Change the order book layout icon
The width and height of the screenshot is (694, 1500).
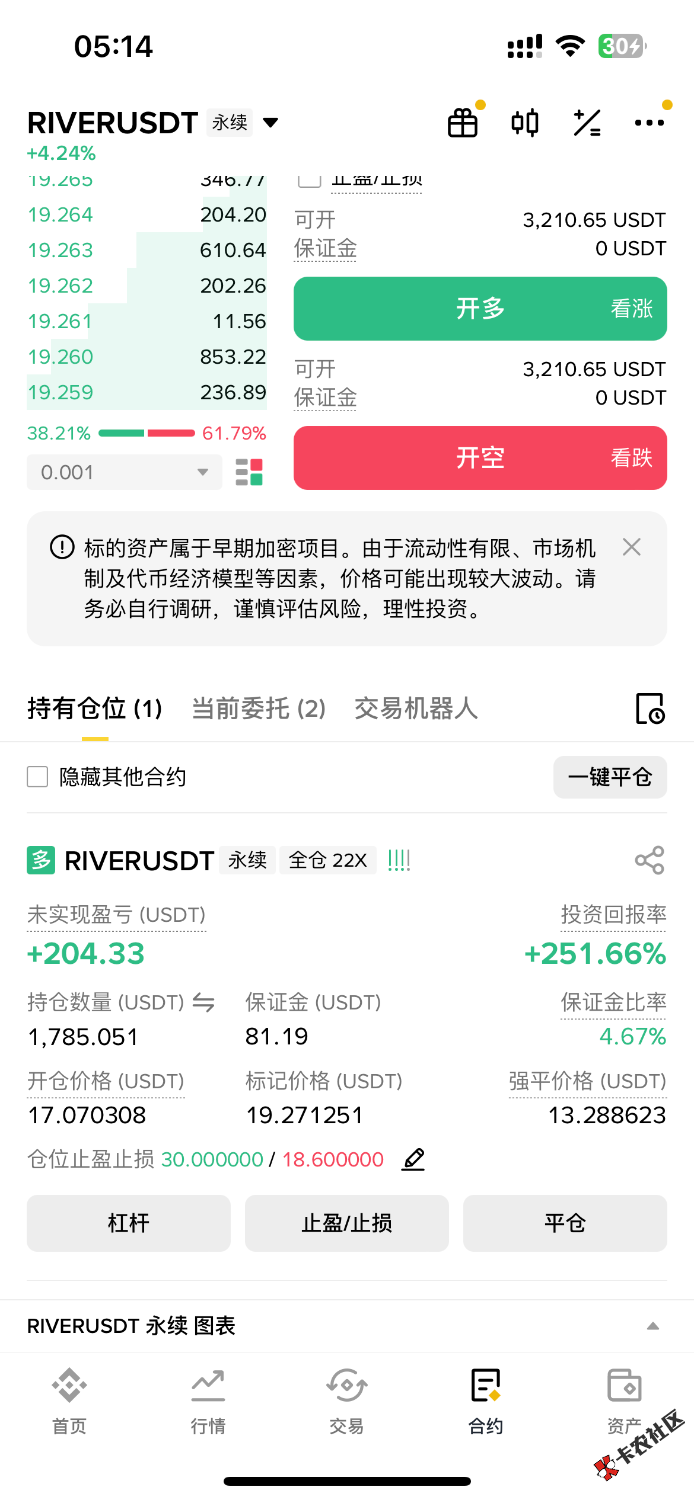pyautogui.click(x=249, y=472)
